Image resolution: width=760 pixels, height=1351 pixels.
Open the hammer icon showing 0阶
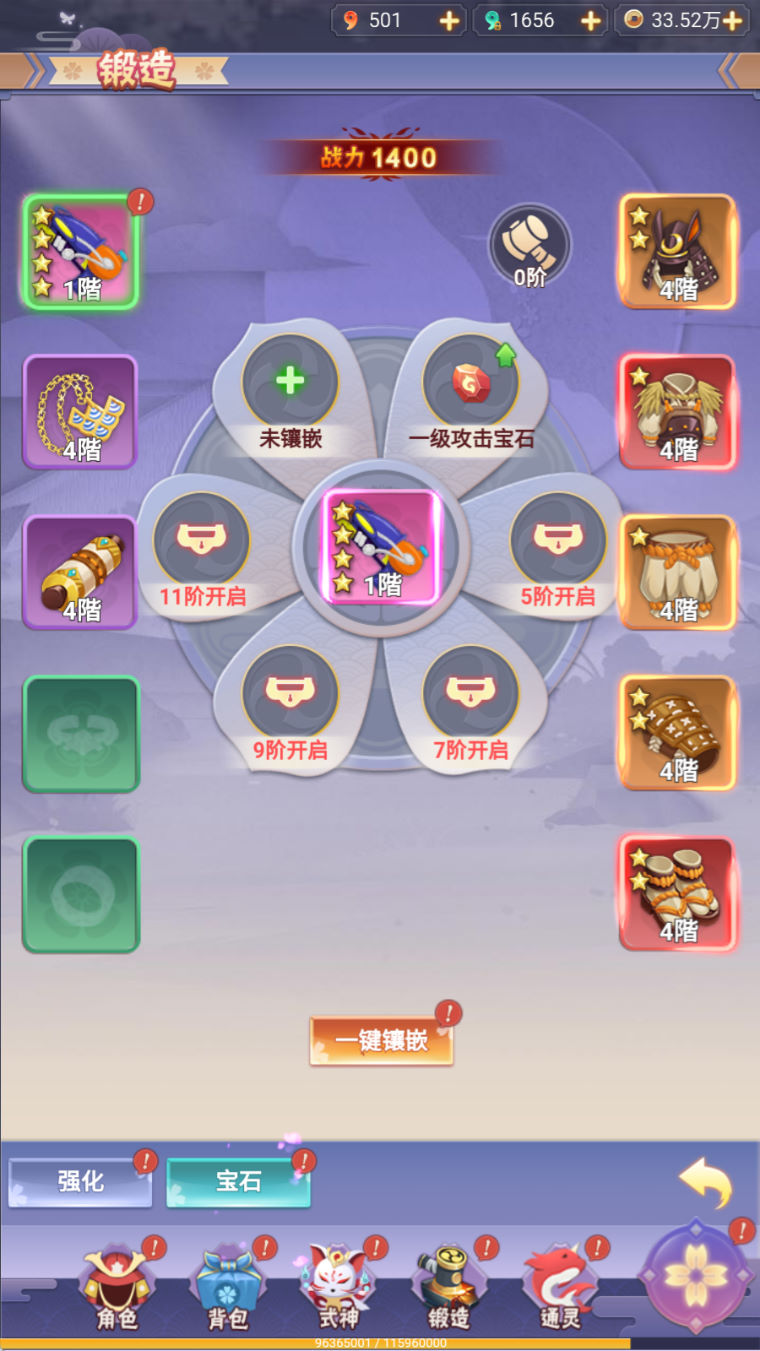click(529, 243)
